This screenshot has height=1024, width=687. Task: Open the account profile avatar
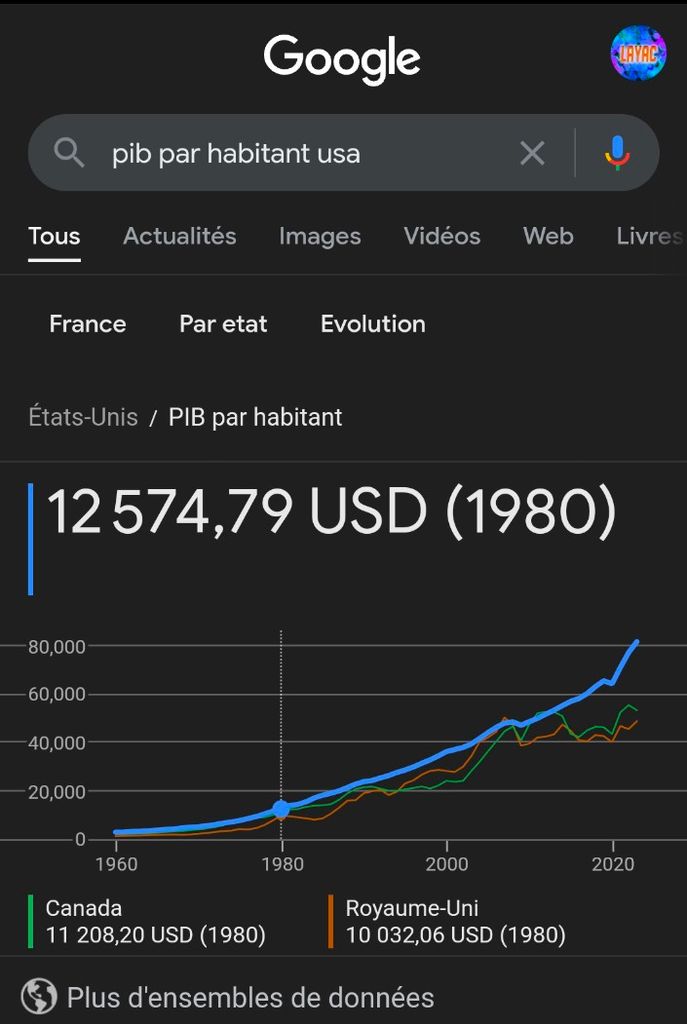(638, 54)
